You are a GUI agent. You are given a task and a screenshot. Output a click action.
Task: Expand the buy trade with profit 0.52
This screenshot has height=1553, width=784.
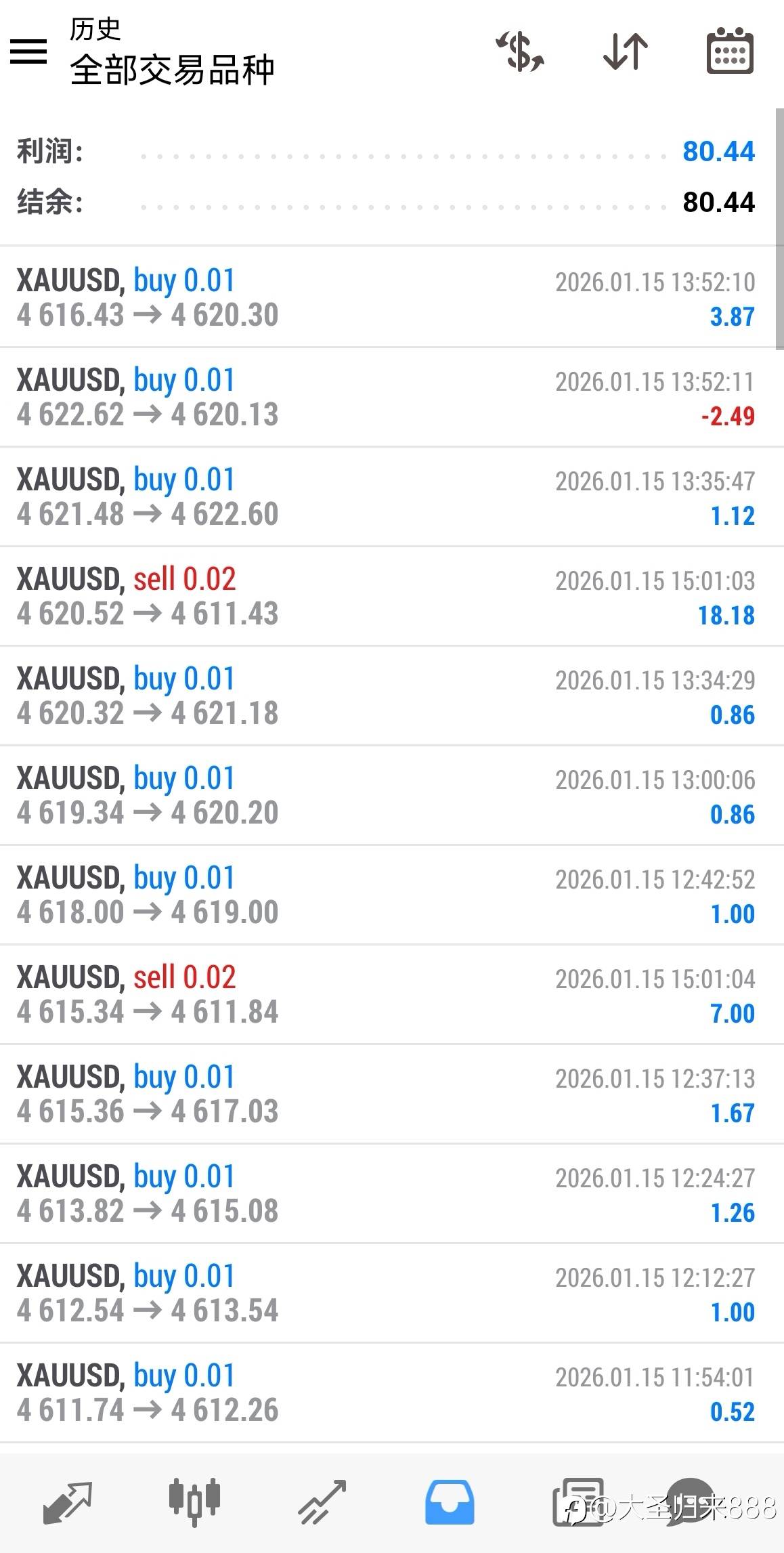point(386,1393)
